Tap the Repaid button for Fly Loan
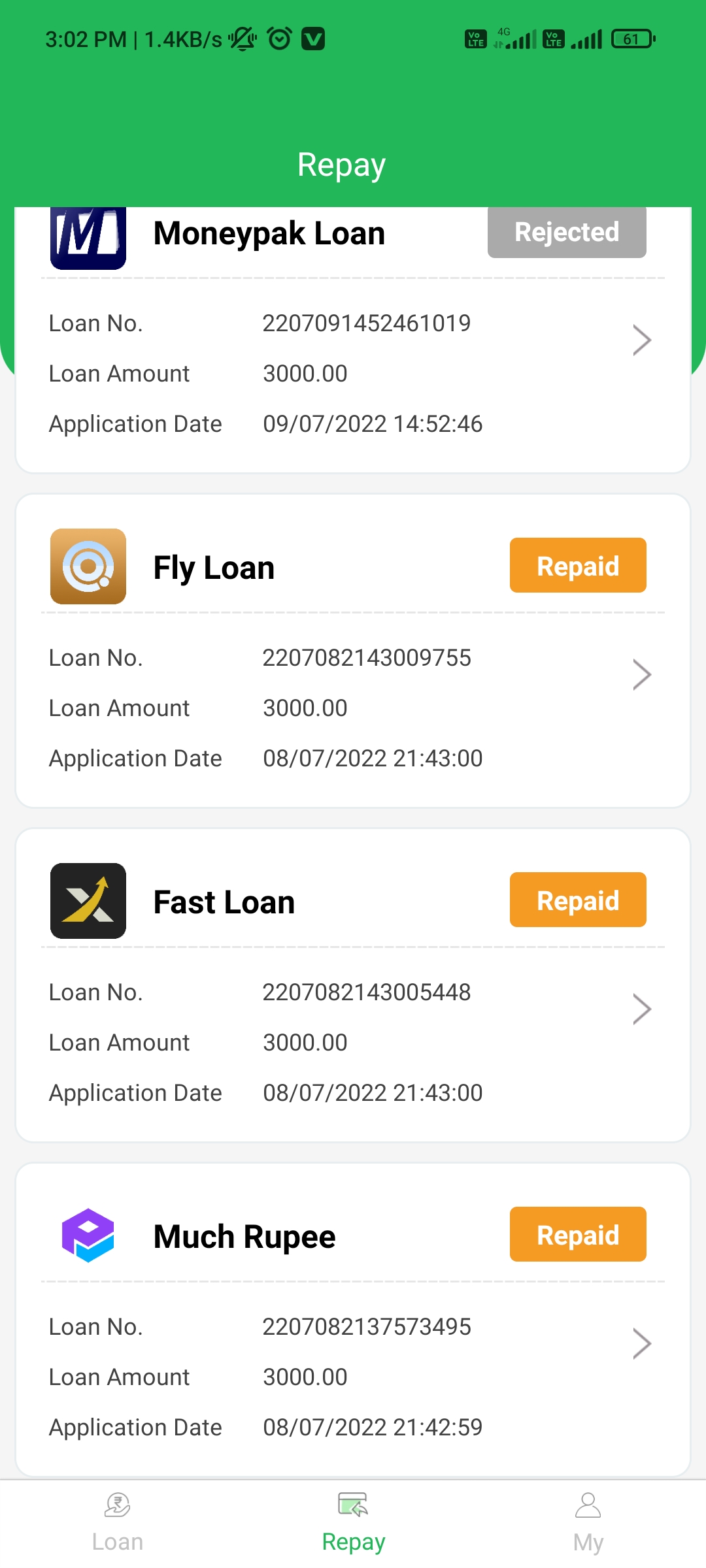The height and width of the screenshot is (1568, 706). pos(578,566)
